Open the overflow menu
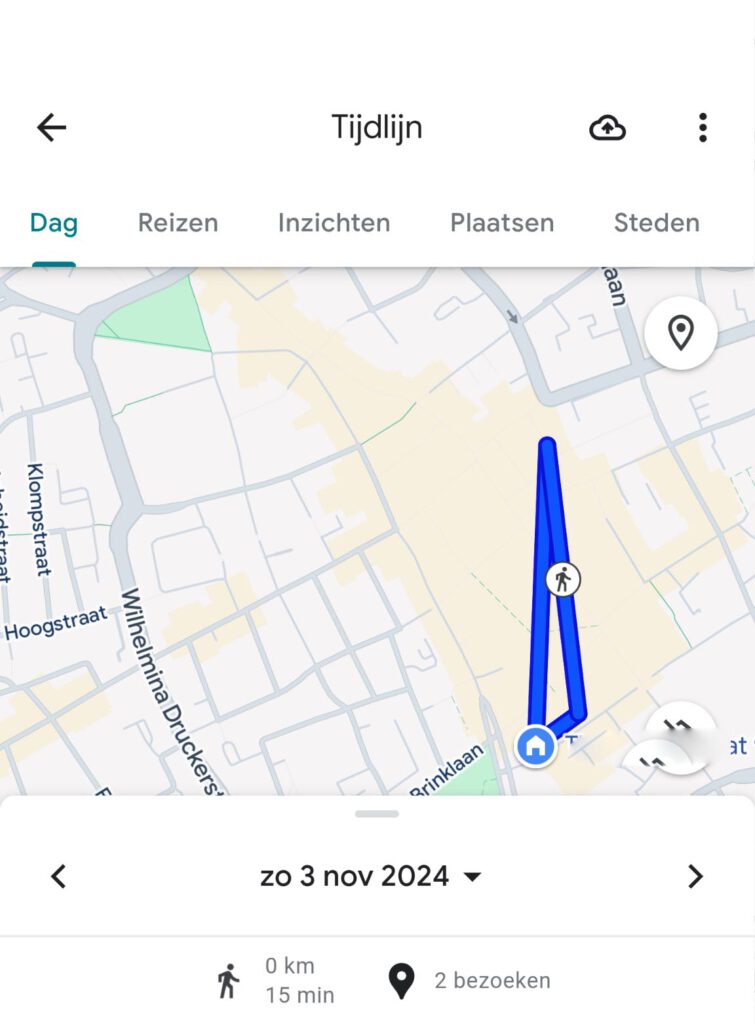Viewport: 755px width, 1024px height. click(703, 127)
